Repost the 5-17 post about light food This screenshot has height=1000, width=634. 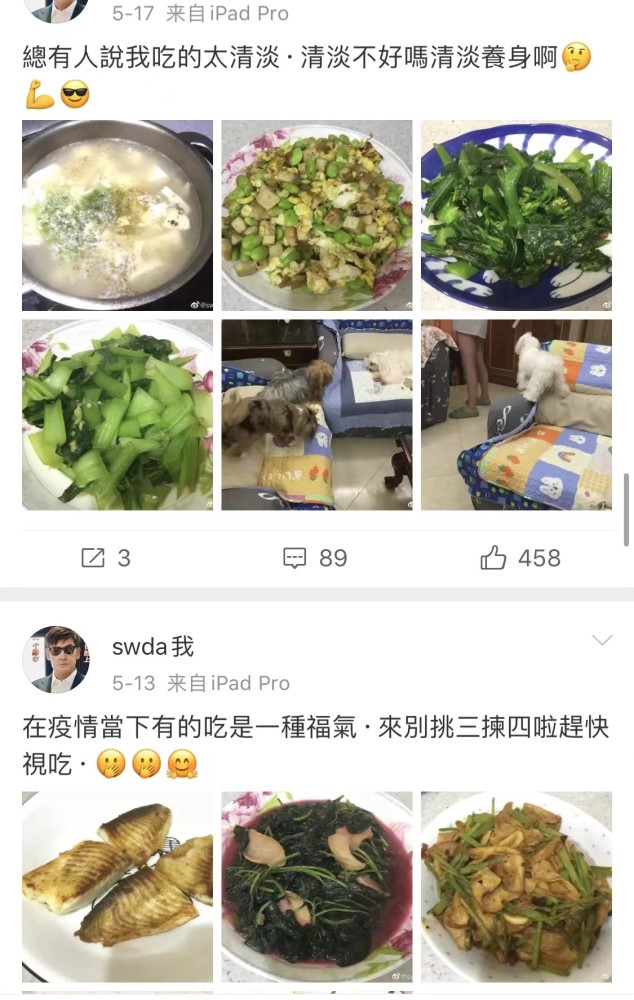coord(106,558)
